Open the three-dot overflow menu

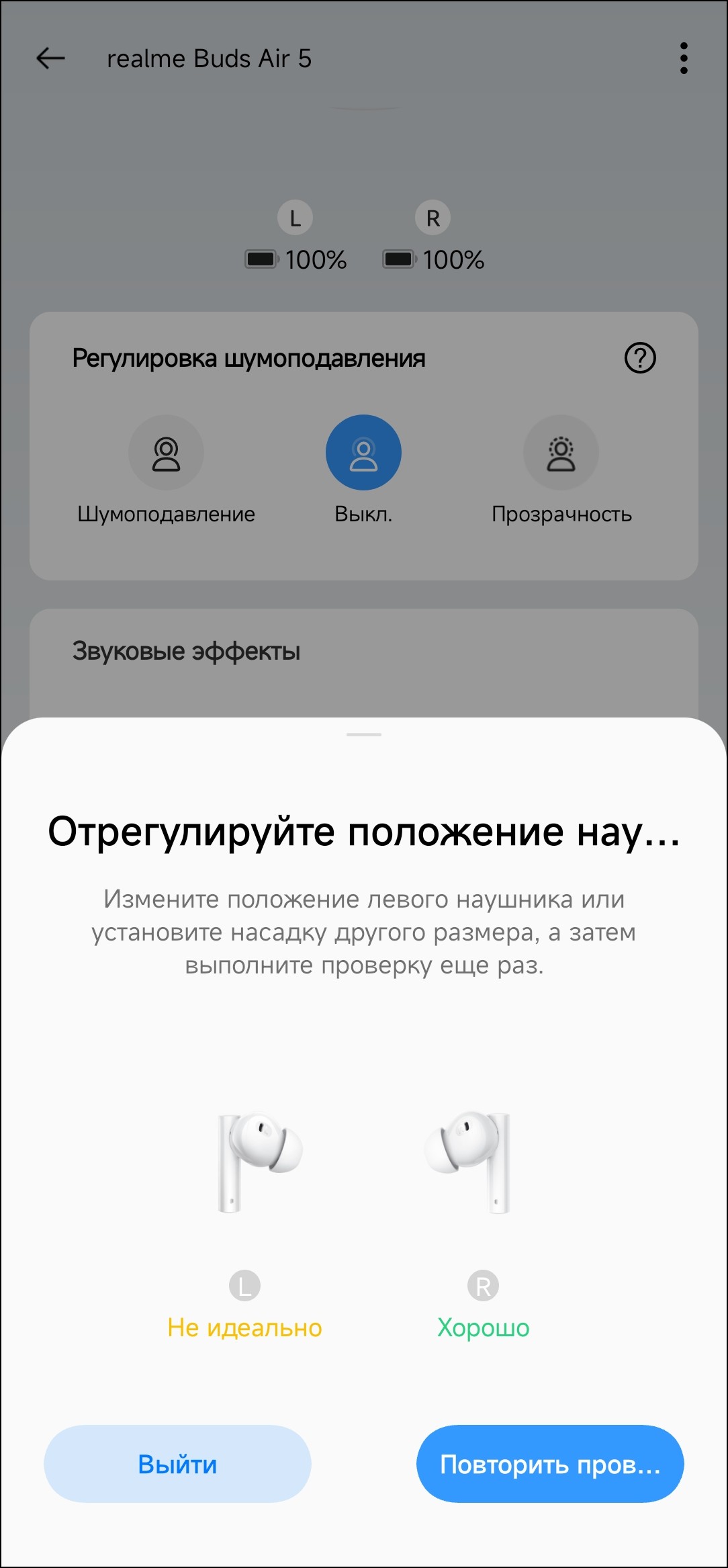(x=684, y=58)
